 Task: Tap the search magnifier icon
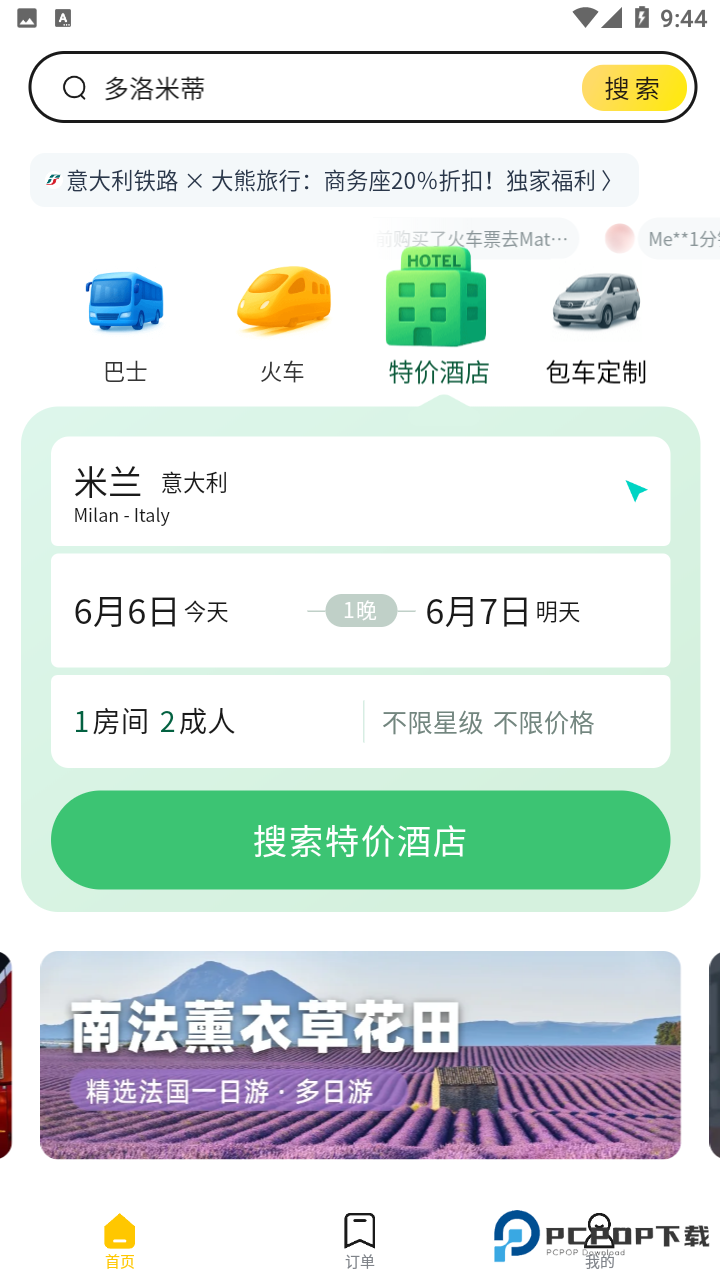point(74,87)
